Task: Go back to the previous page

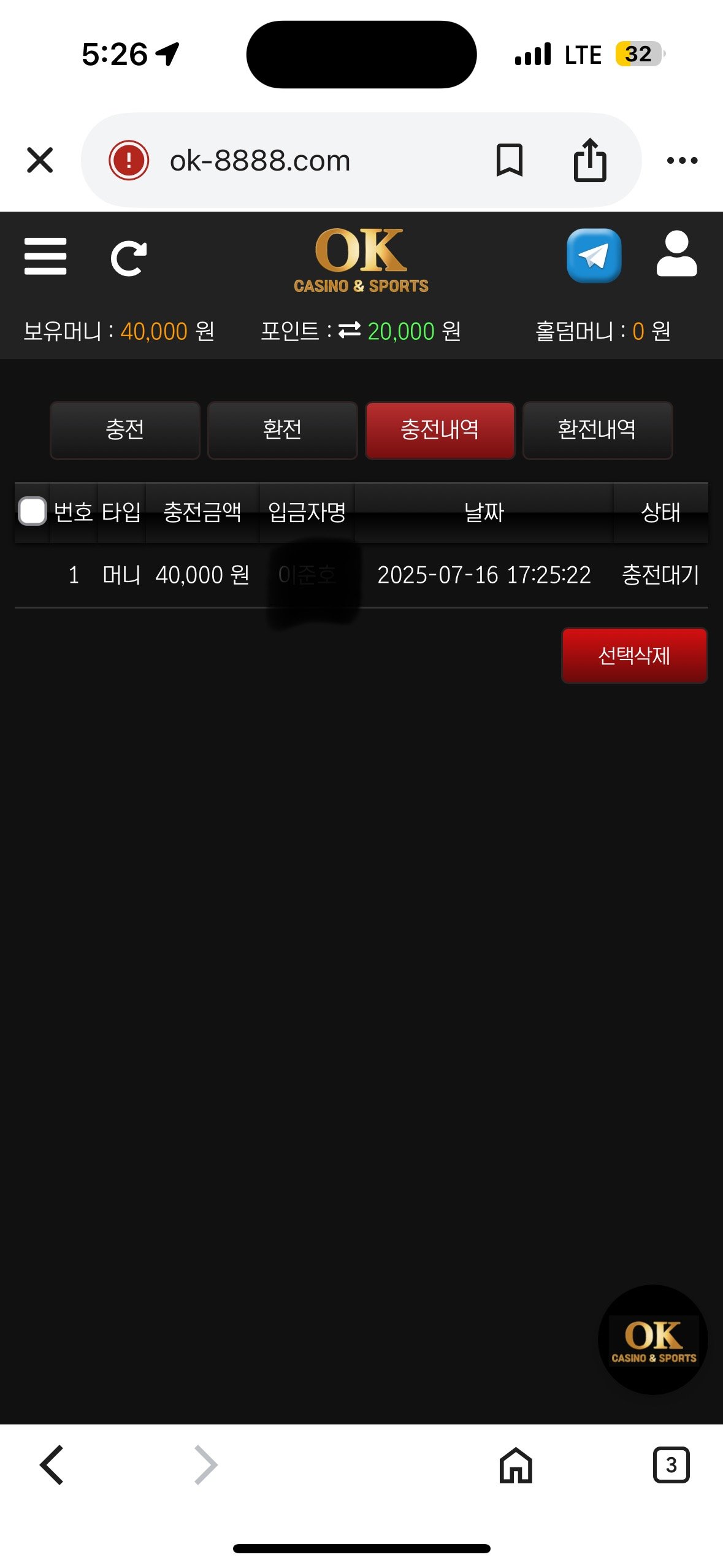Action: [x=52, y=1465]
